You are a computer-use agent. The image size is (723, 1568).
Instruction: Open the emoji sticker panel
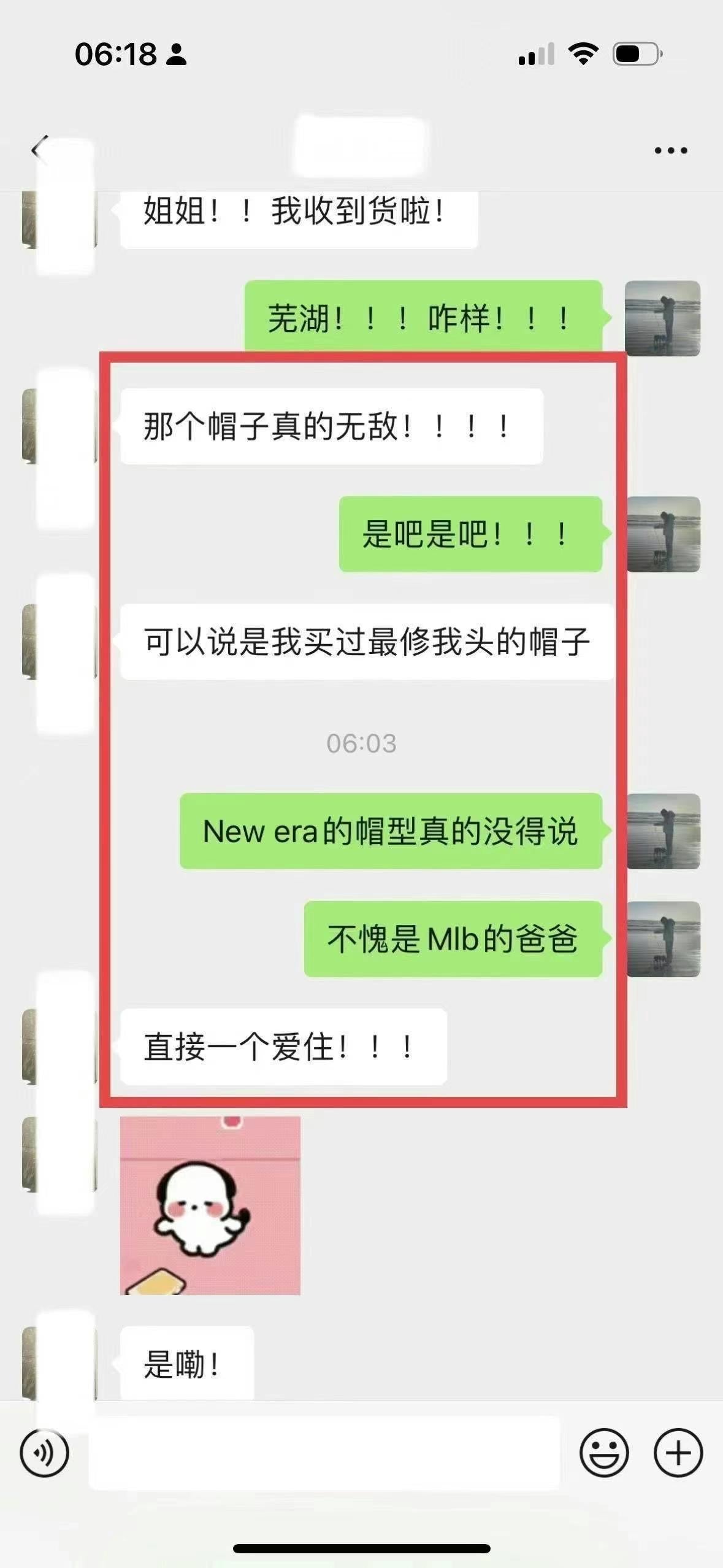pyautogui.click(x=604, y=1452)
